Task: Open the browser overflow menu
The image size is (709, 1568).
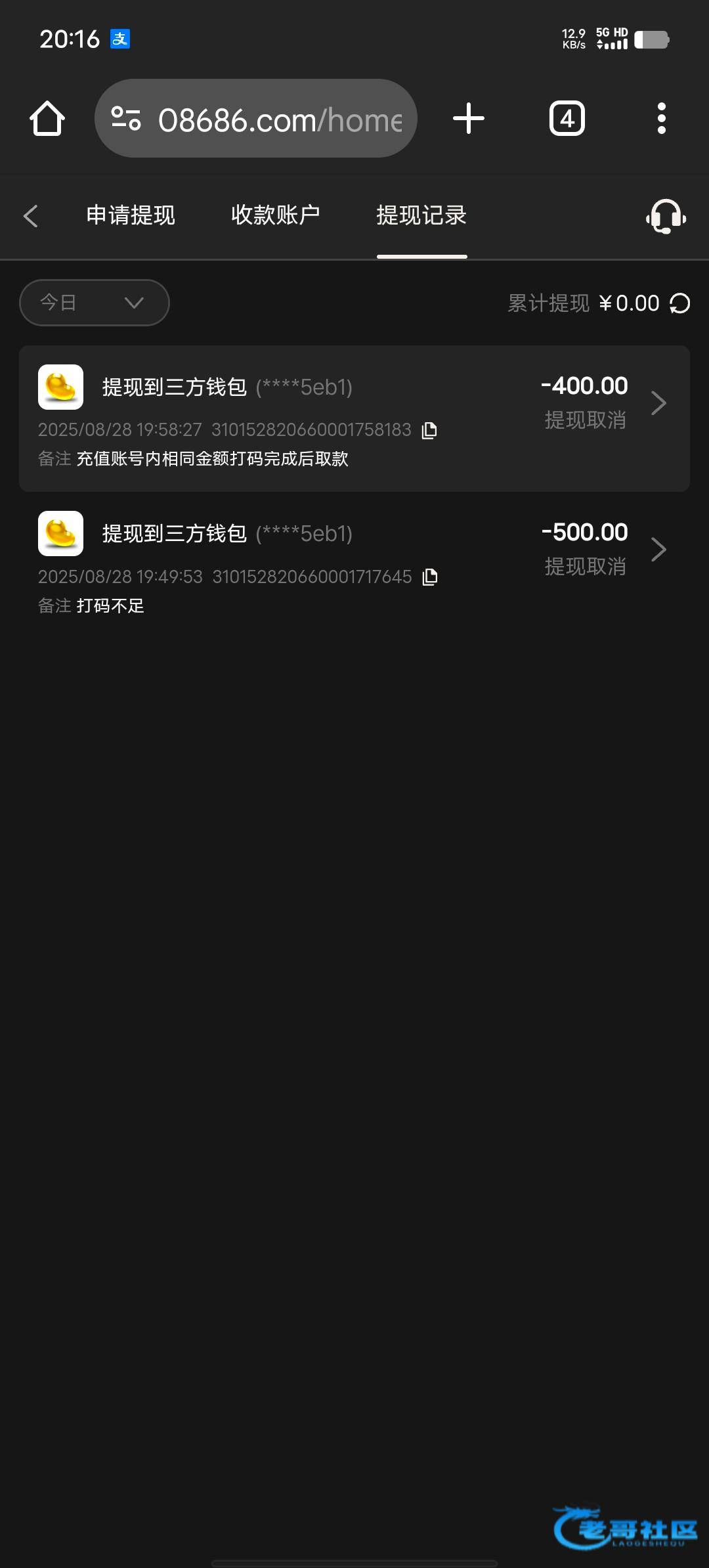Action: (661, 119)
